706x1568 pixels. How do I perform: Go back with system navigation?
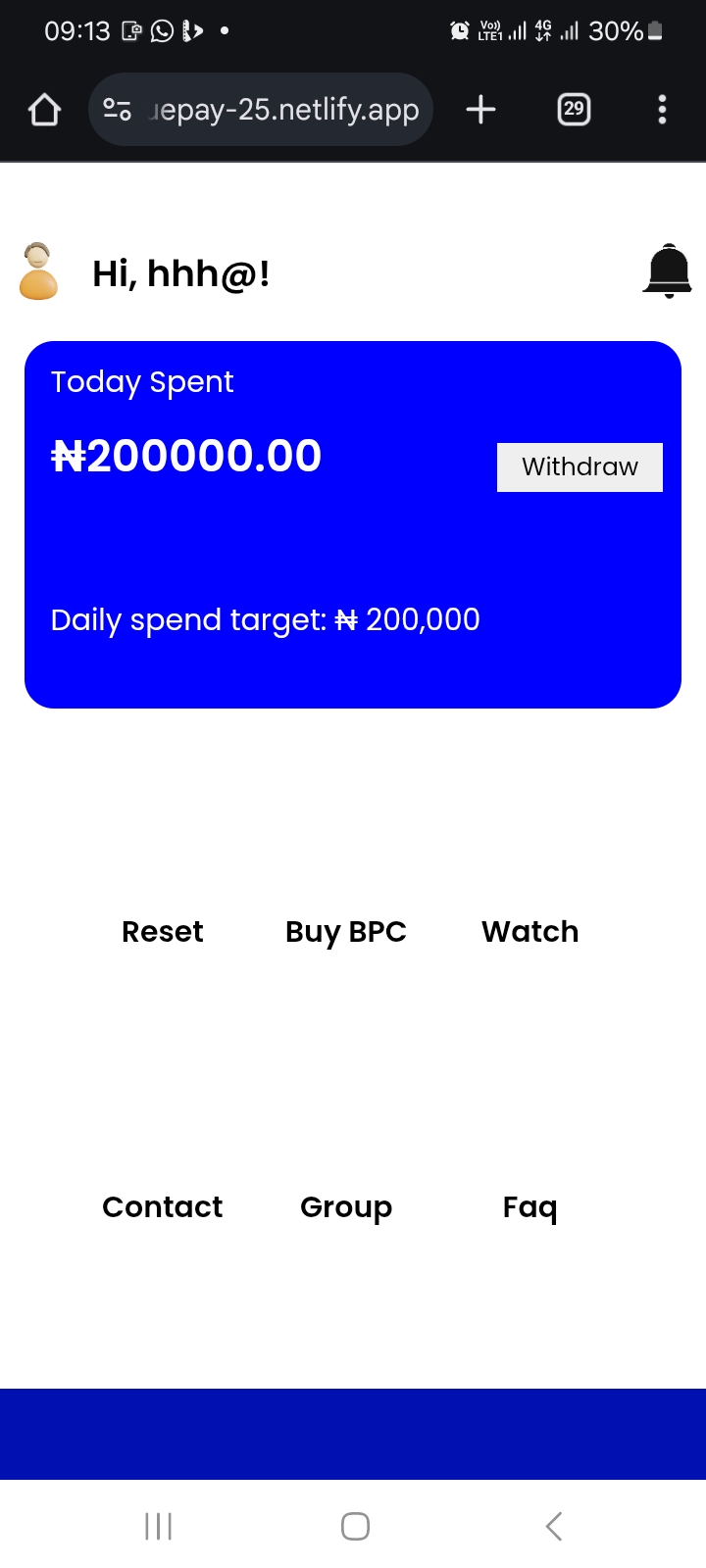pyautogui.click(x=554, y=1526)
